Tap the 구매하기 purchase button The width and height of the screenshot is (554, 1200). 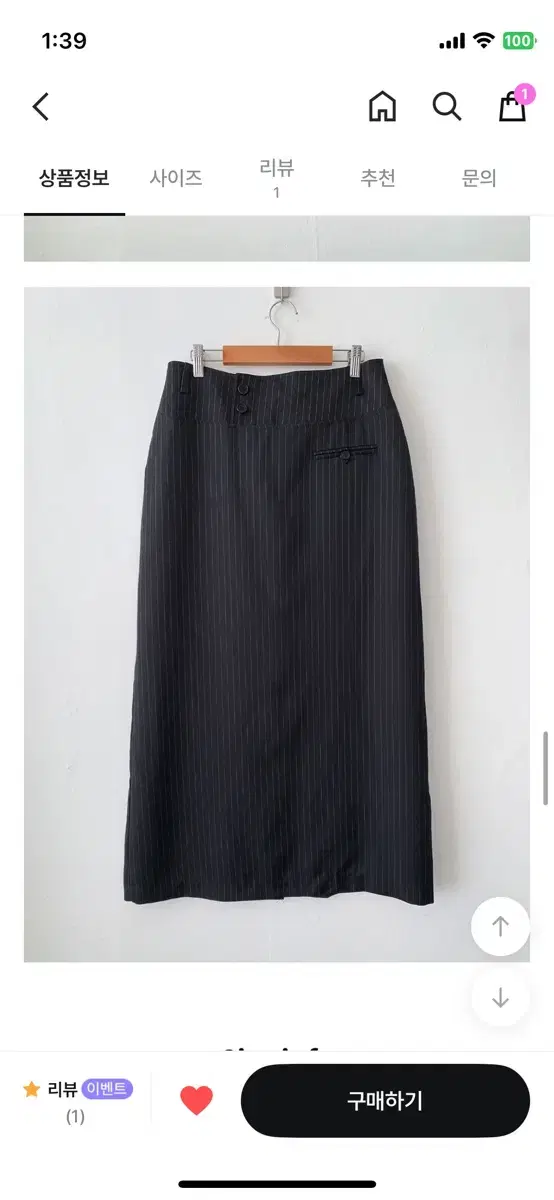pyautogui.click(x=385, y=1101)
